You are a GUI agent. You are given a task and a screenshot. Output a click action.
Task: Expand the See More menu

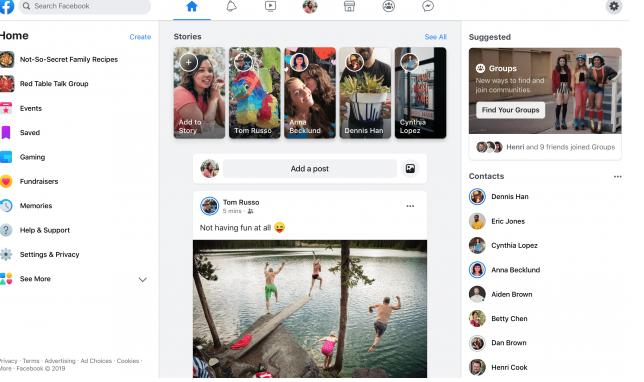(x=76, y=279)
